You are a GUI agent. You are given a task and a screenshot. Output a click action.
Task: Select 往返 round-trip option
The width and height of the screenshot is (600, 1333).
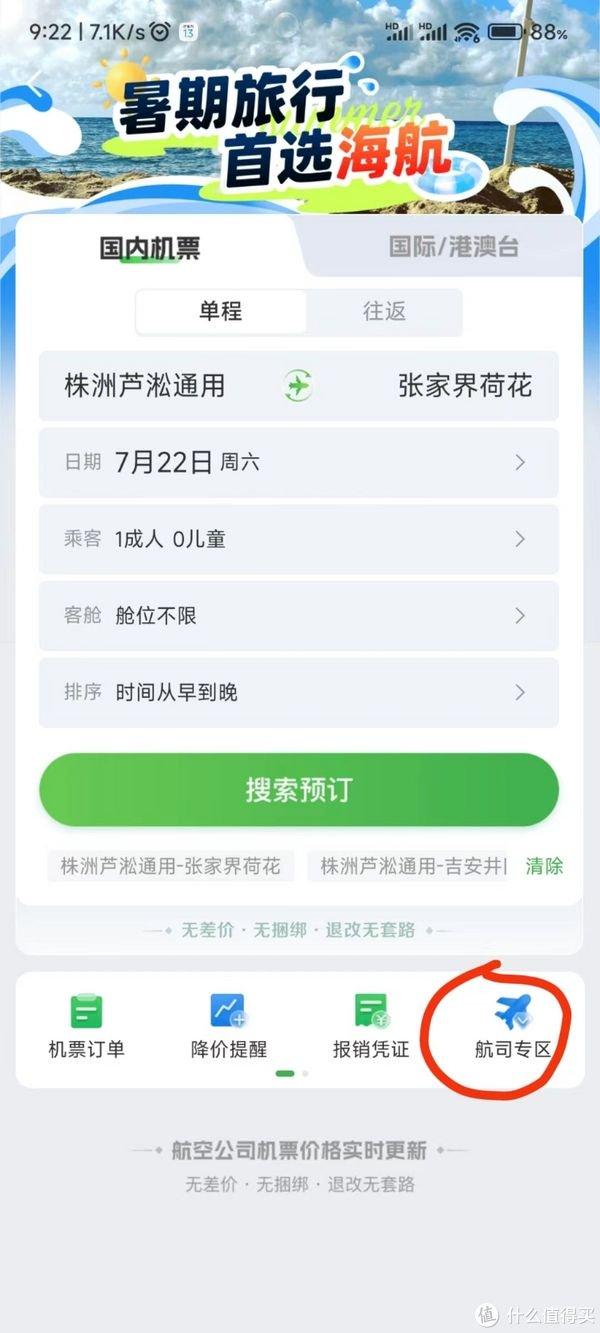(384, 311)
